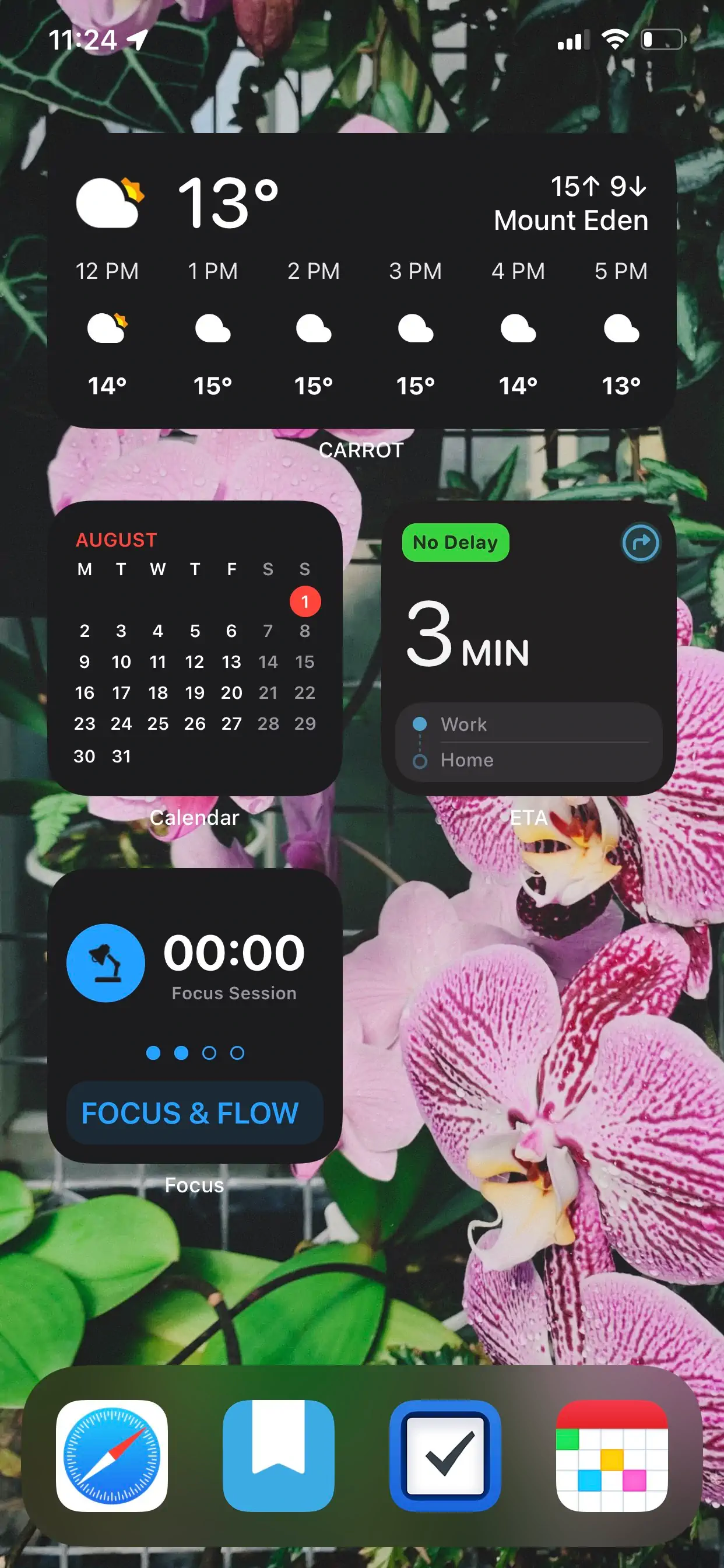The width and height of the screenshot is (724, 1568).
Task: Open the Focus Session timer widget
Action: click(195, 1016)
